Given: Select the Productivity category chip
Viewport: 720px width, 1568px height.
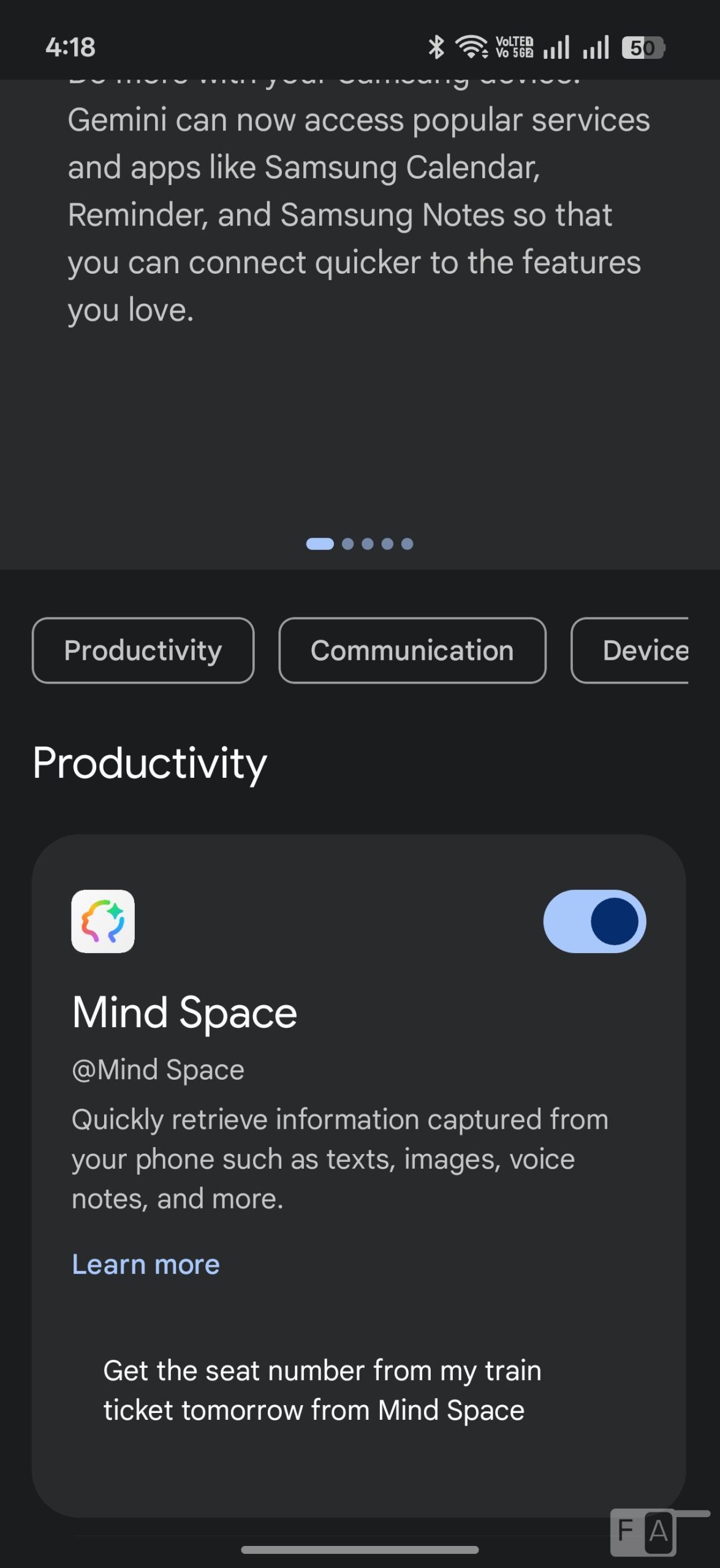Looking at the screenshot, I should point(143,650).
